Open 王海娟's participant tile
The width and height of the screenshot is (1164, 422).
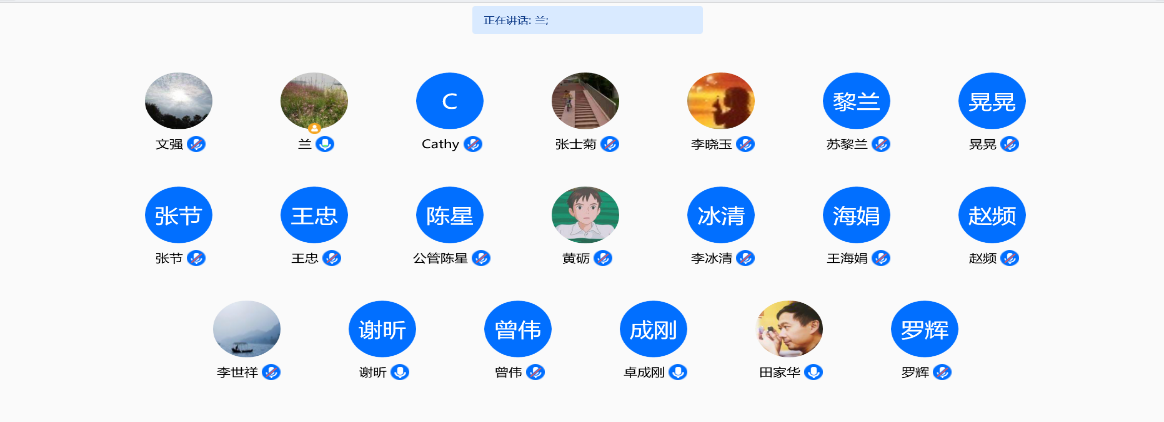(857, 215)
